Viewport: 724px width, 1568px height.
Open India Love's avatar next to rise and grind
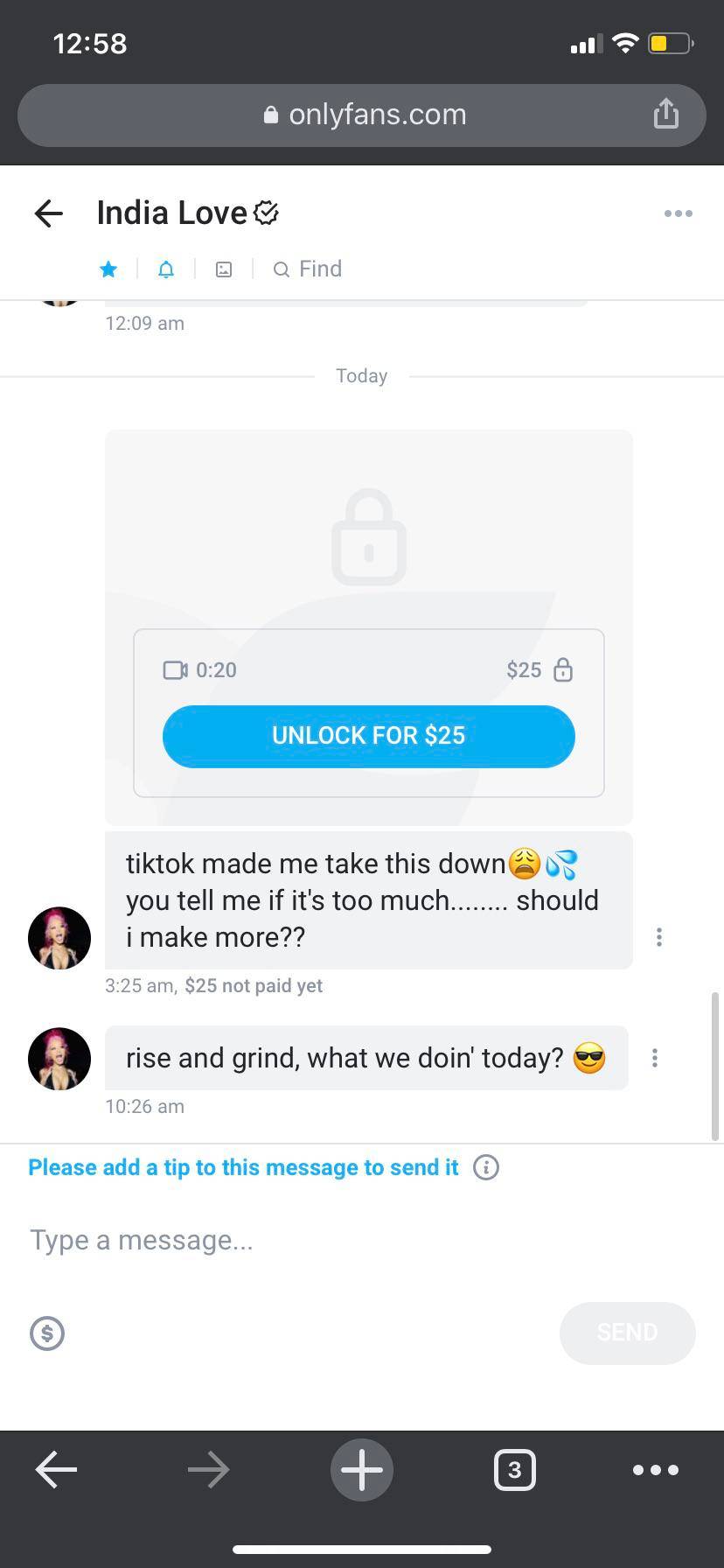[59, 1059]
